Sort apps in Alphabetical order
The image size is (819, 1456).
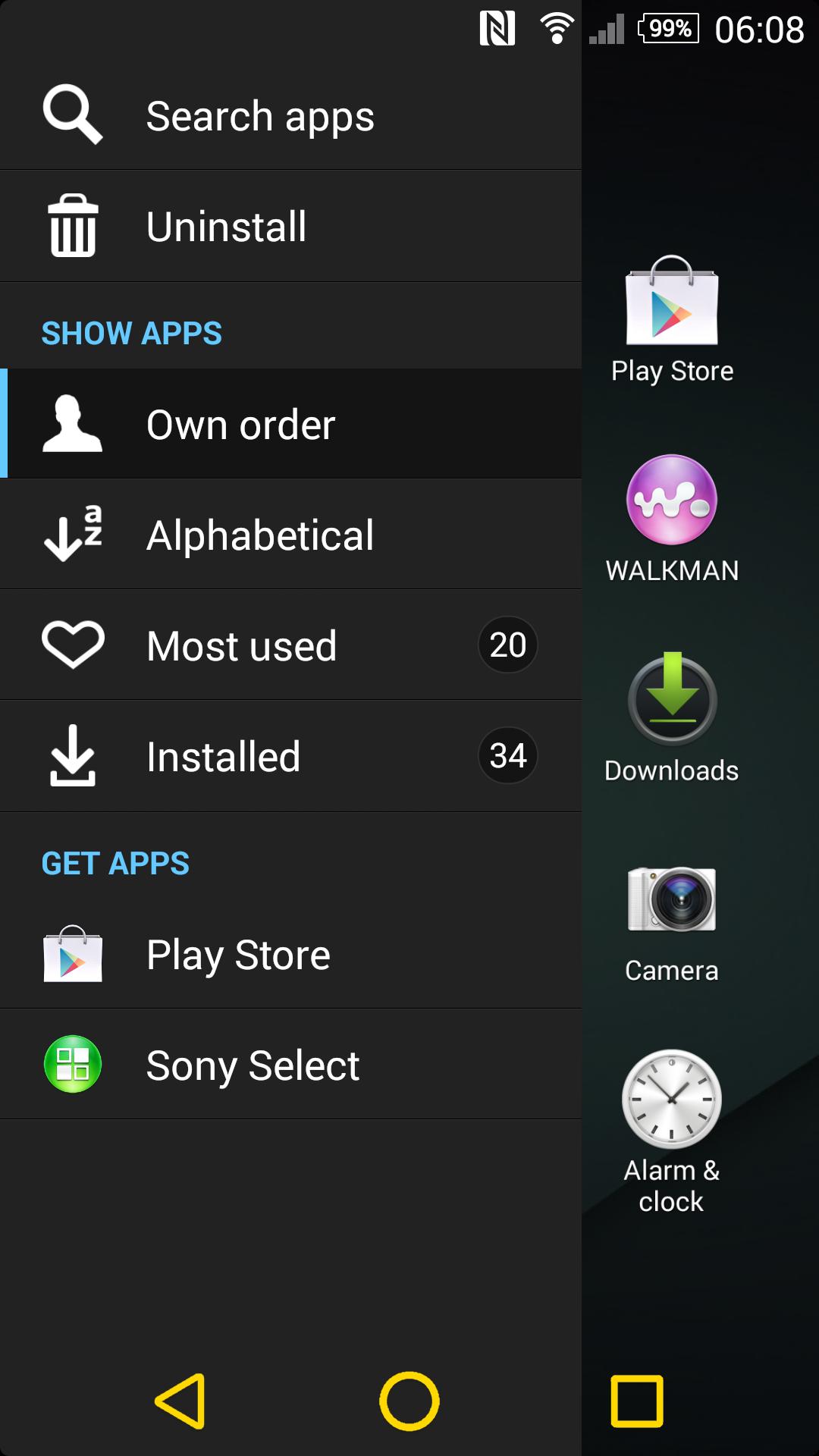[x=290, y=535]
